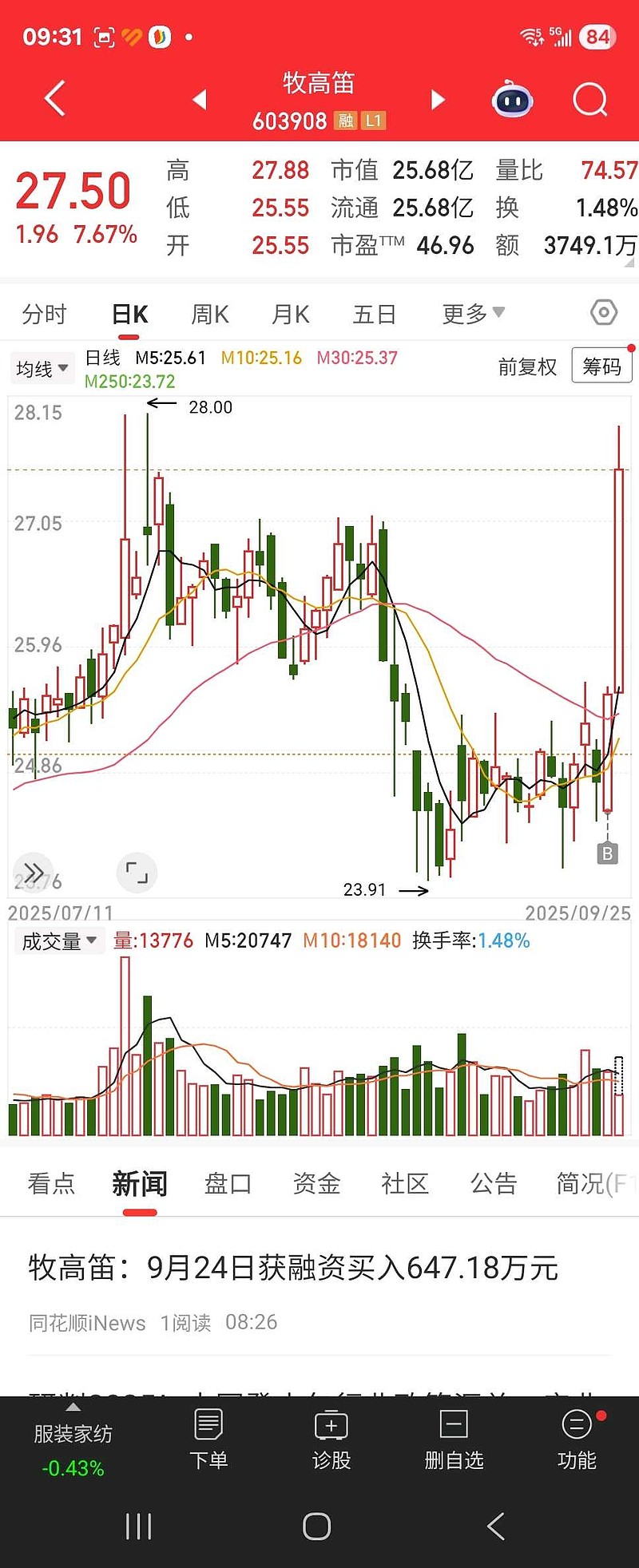Switch to the 分时 chart tab
Viewport: 639px width, 1568px height.
point(44,314)
